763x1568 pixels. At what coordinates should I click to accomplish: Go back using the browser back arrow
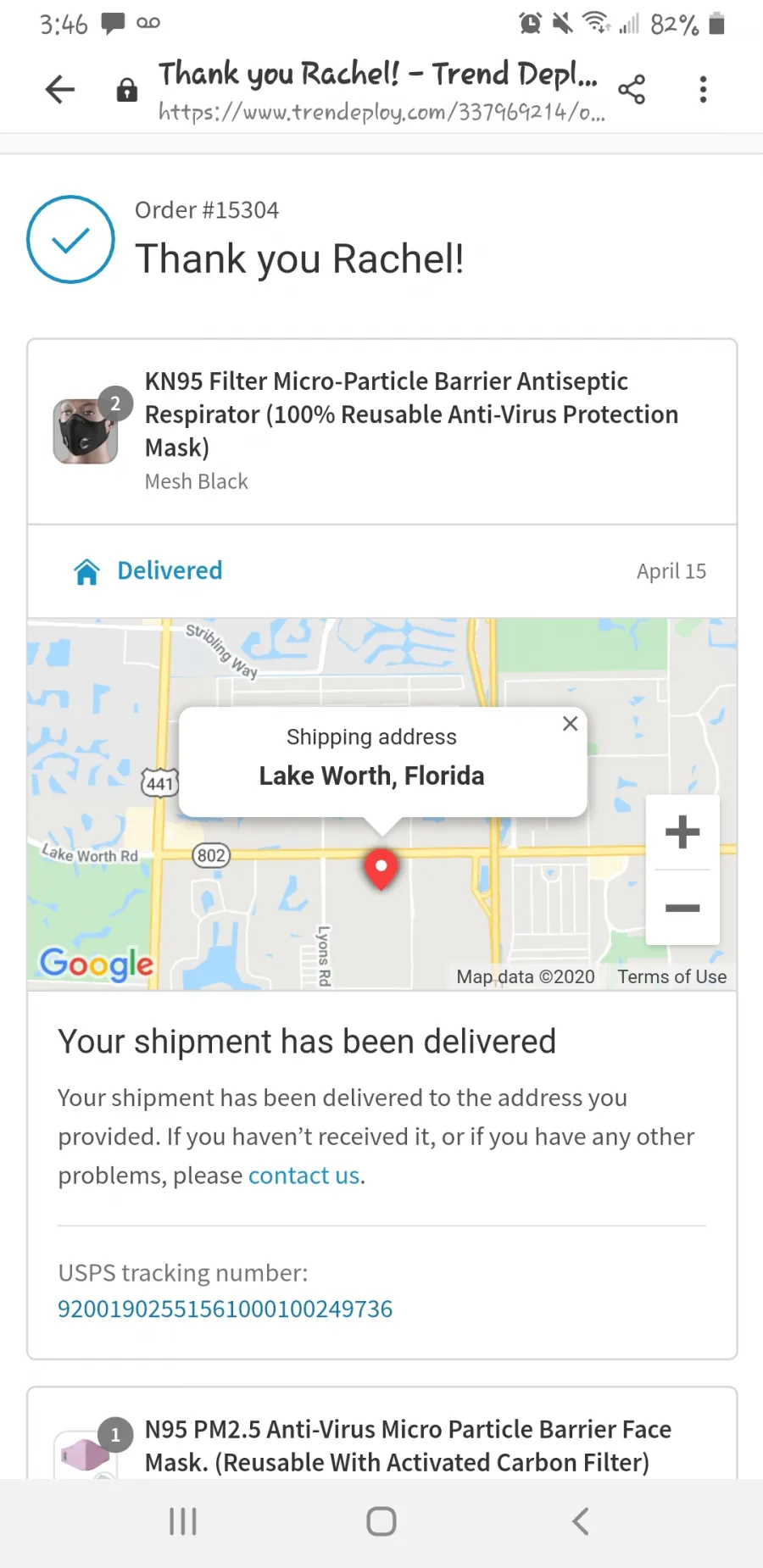[x=60, y=89]
